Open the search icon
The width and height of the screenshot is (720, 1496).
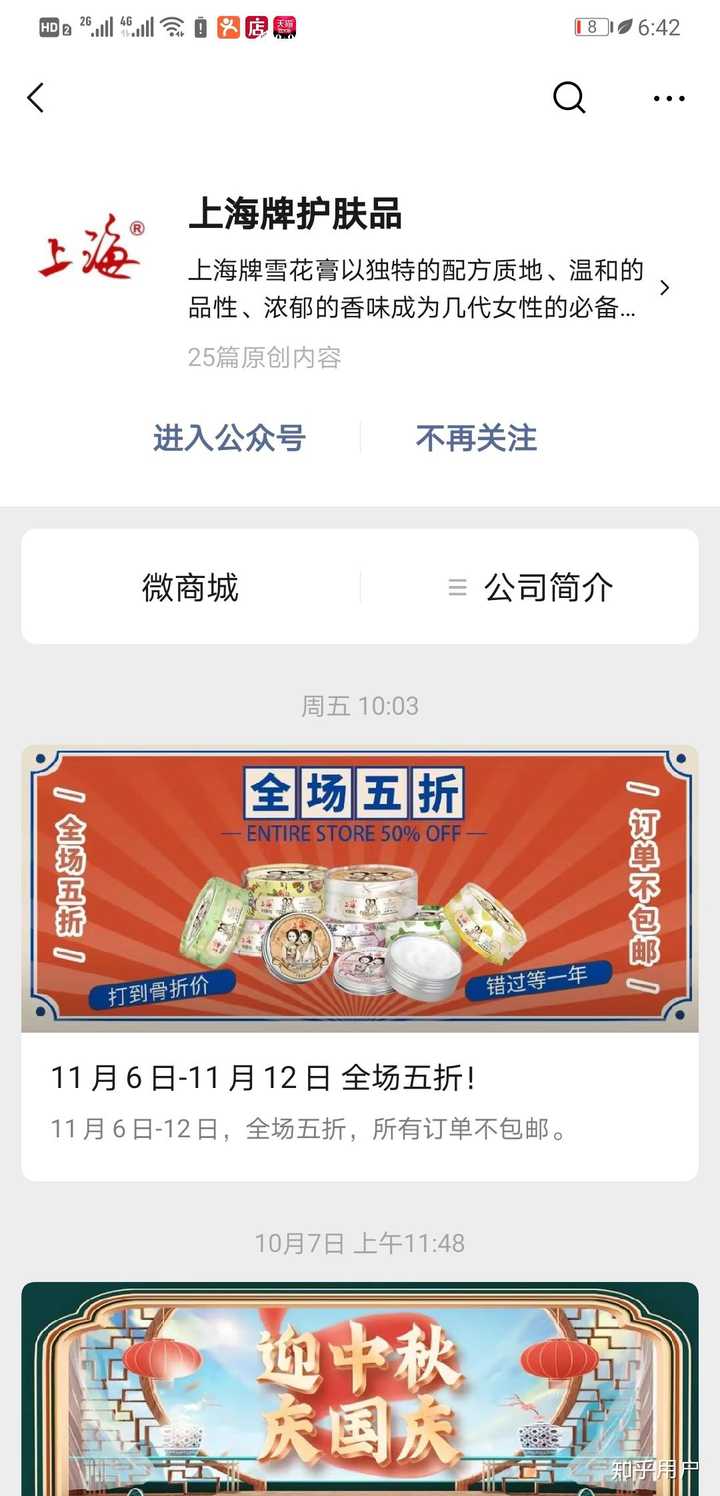coord(569,97)
